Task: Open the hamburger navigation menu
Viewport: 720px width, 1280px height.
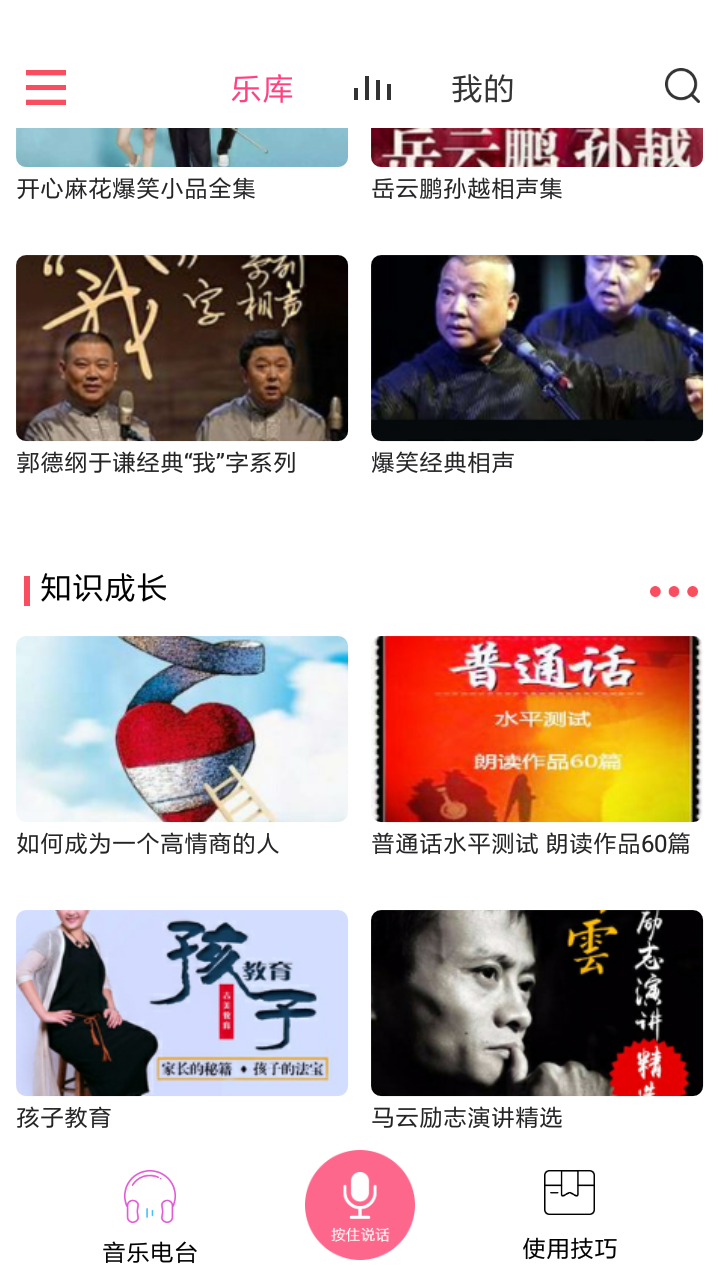Action: click(x=45, y=88)
